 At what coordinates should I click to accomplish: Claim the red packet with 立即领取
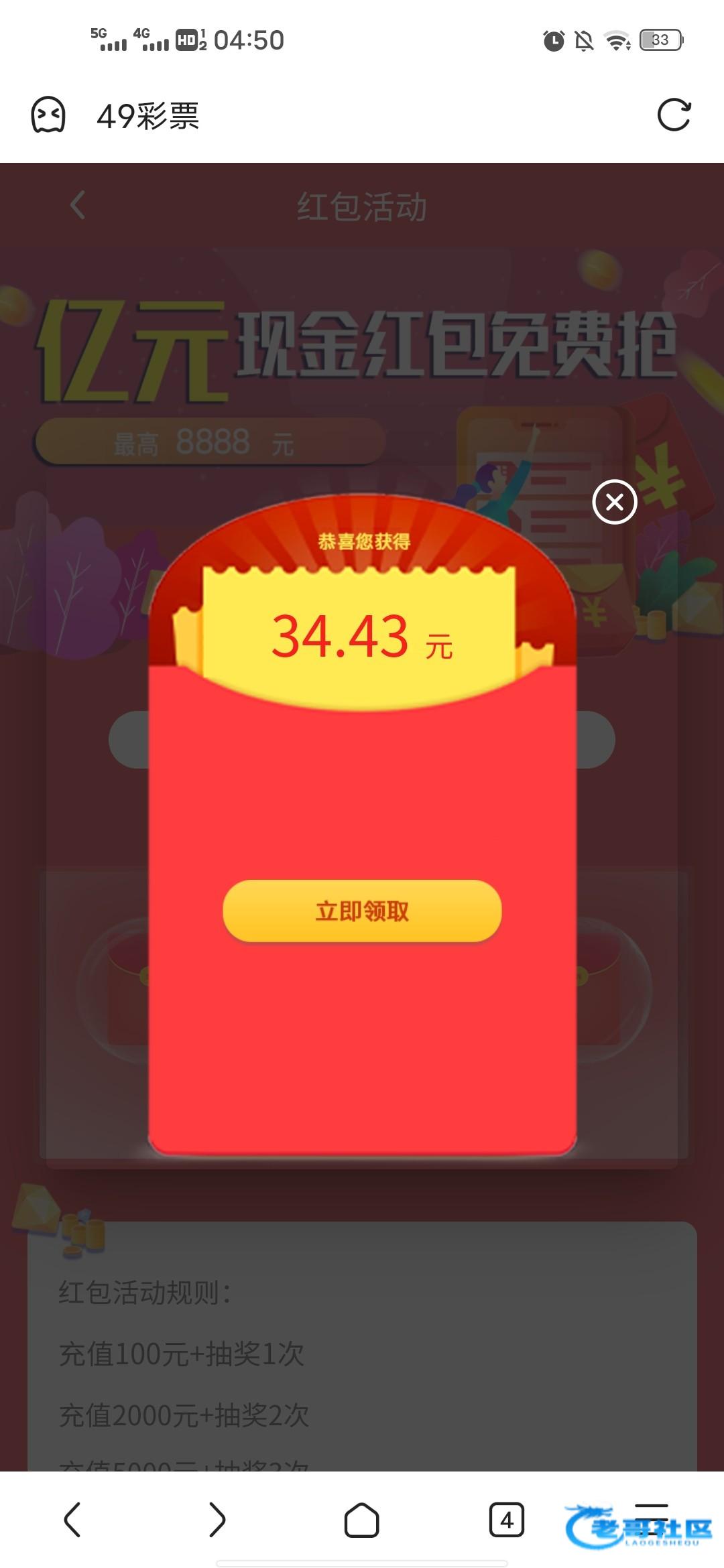pos(362,911)
